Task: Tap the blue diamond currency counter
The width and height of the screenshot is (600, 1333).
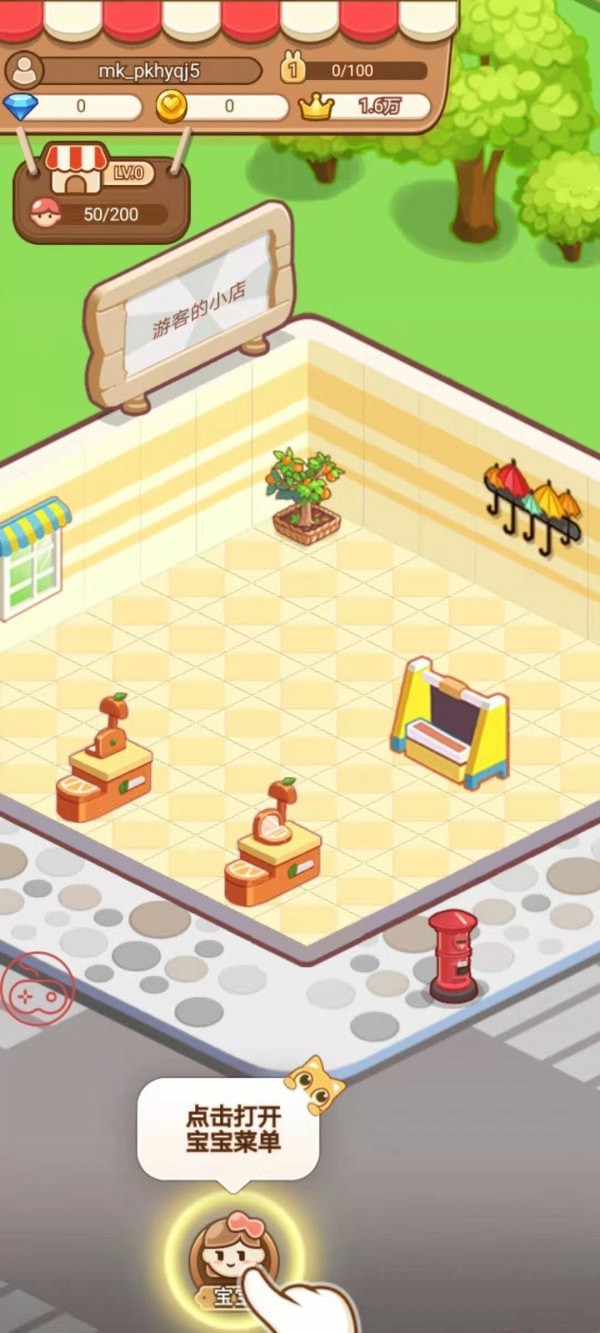Action: tap(72, 106)
